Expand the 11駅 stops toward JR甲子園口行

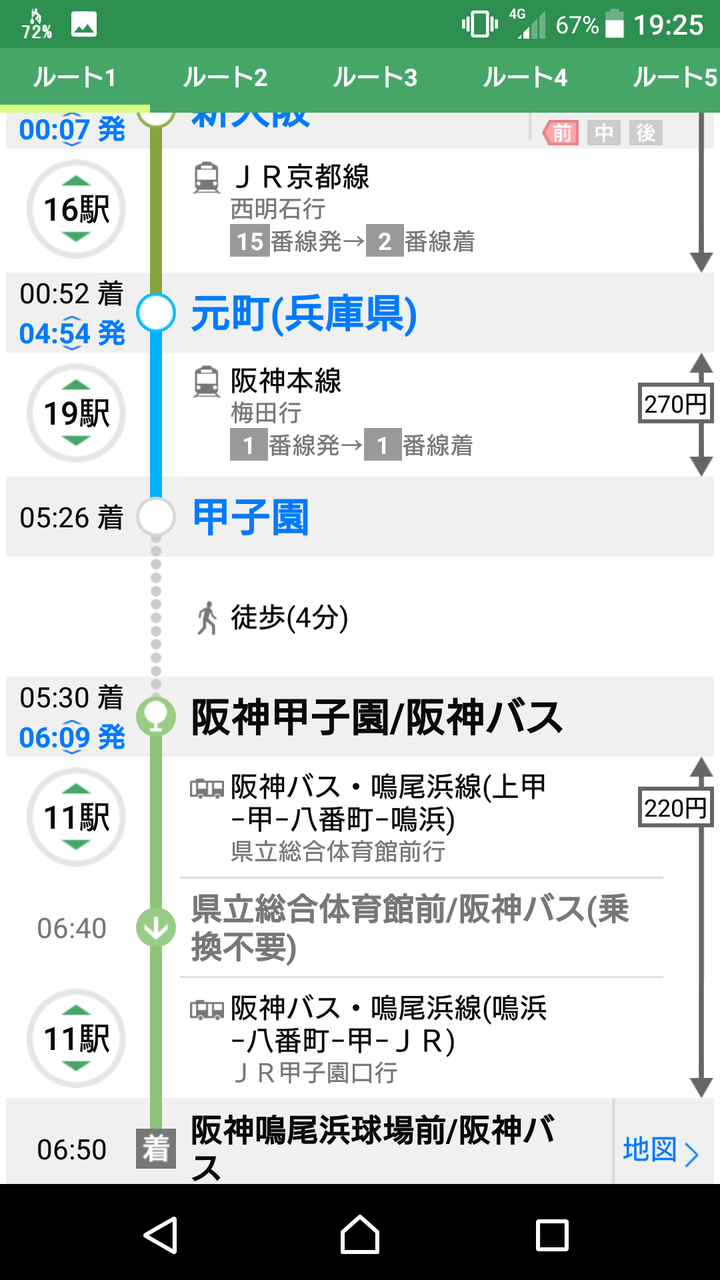click(76, 1039)
